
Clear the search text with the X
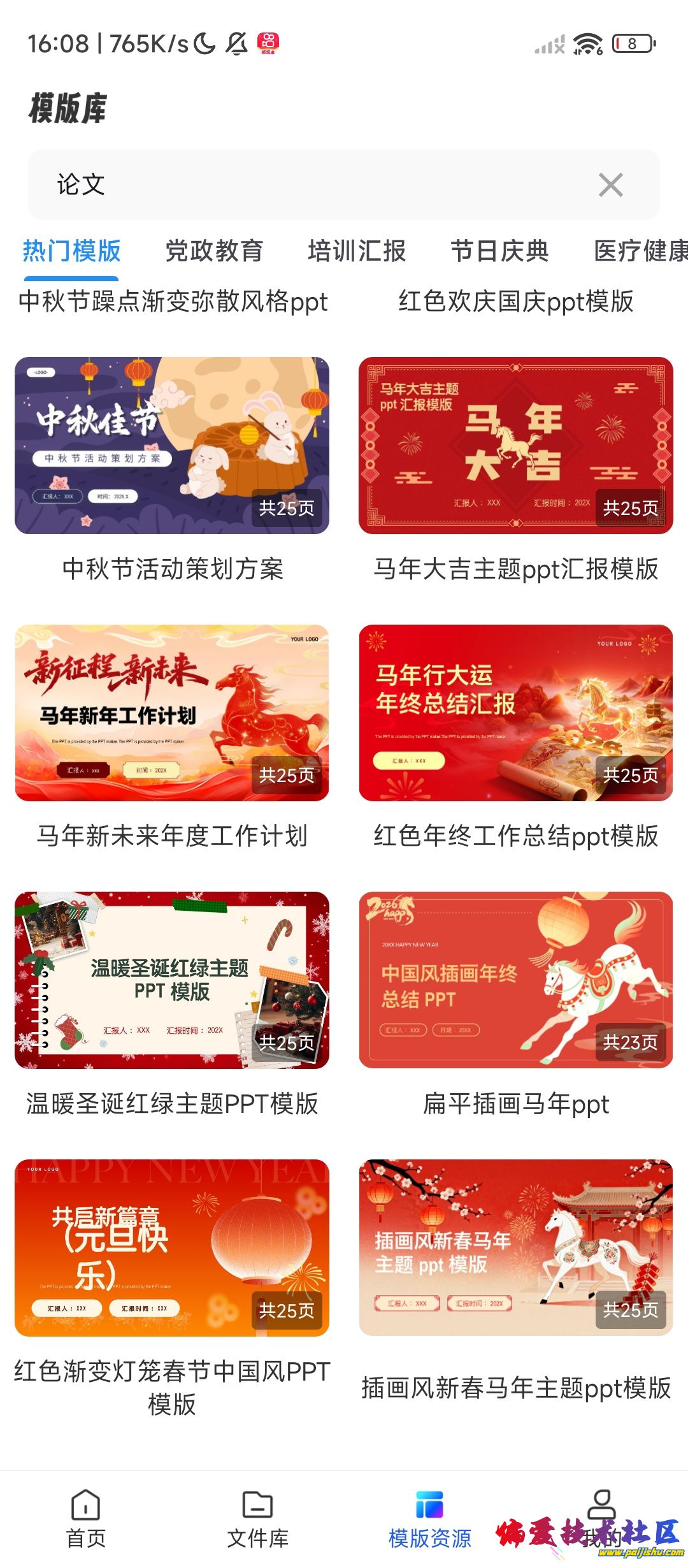click(x=610, y=185)
